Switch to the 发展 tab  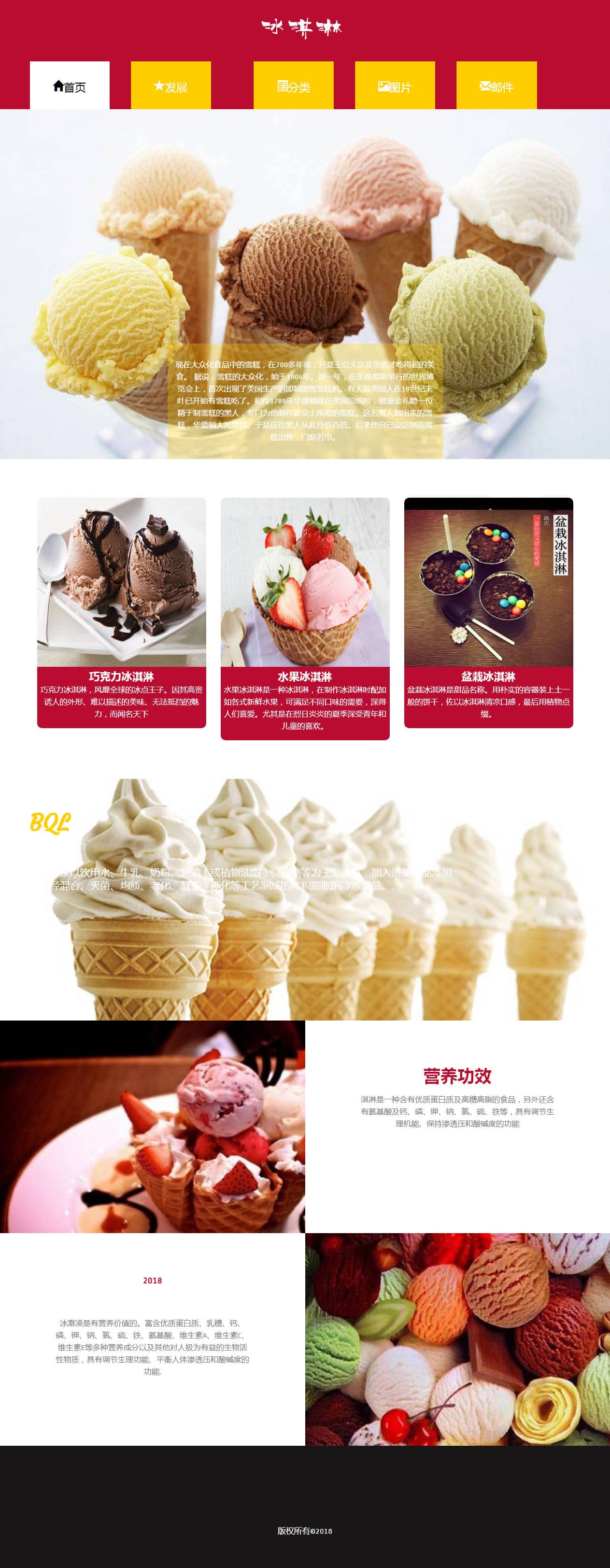tap(171, 86)
